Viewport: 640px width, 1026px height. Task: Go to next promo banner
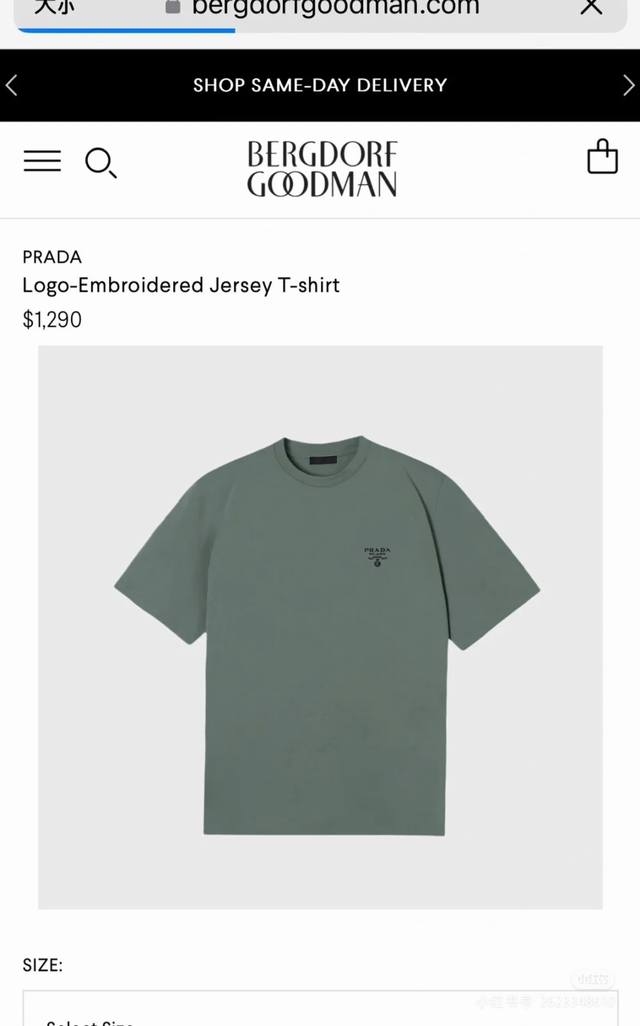click(x=628, y=86)
